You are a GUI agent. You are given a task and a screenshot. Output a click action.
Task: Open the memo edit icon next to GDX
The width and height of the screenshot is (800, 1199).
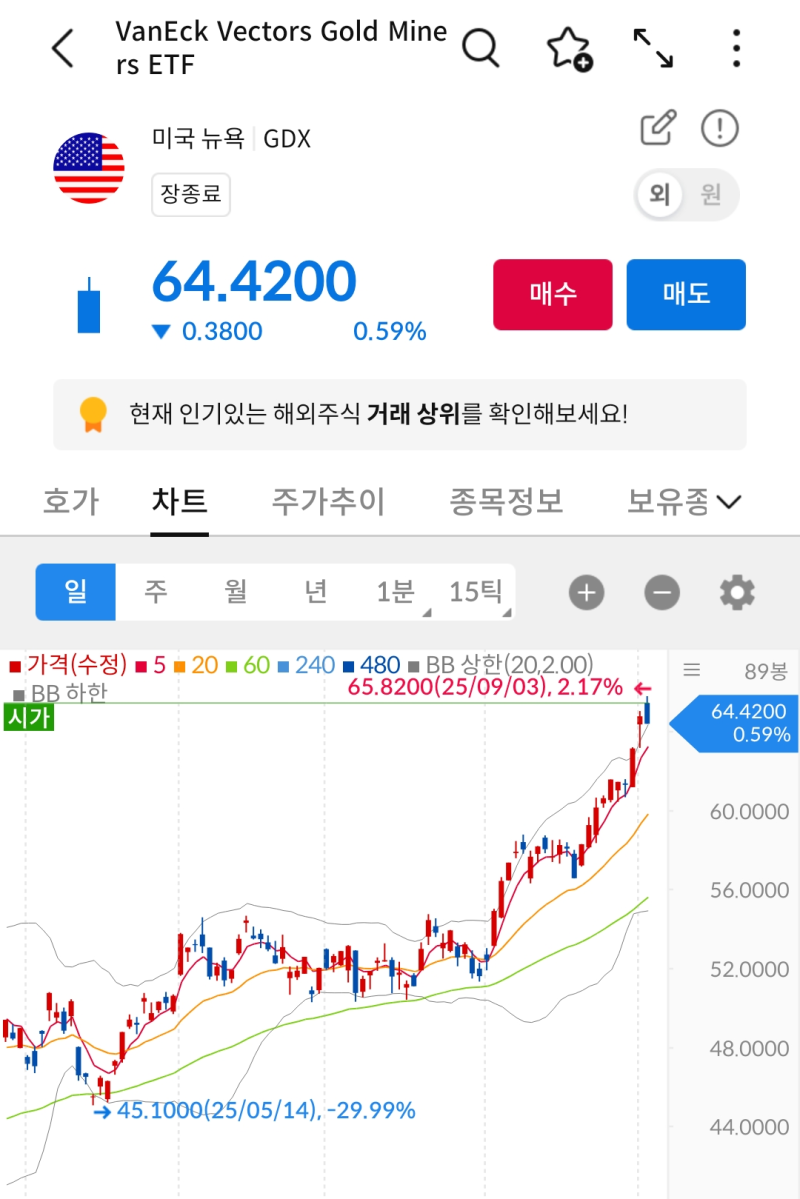(x=657, y=129)
